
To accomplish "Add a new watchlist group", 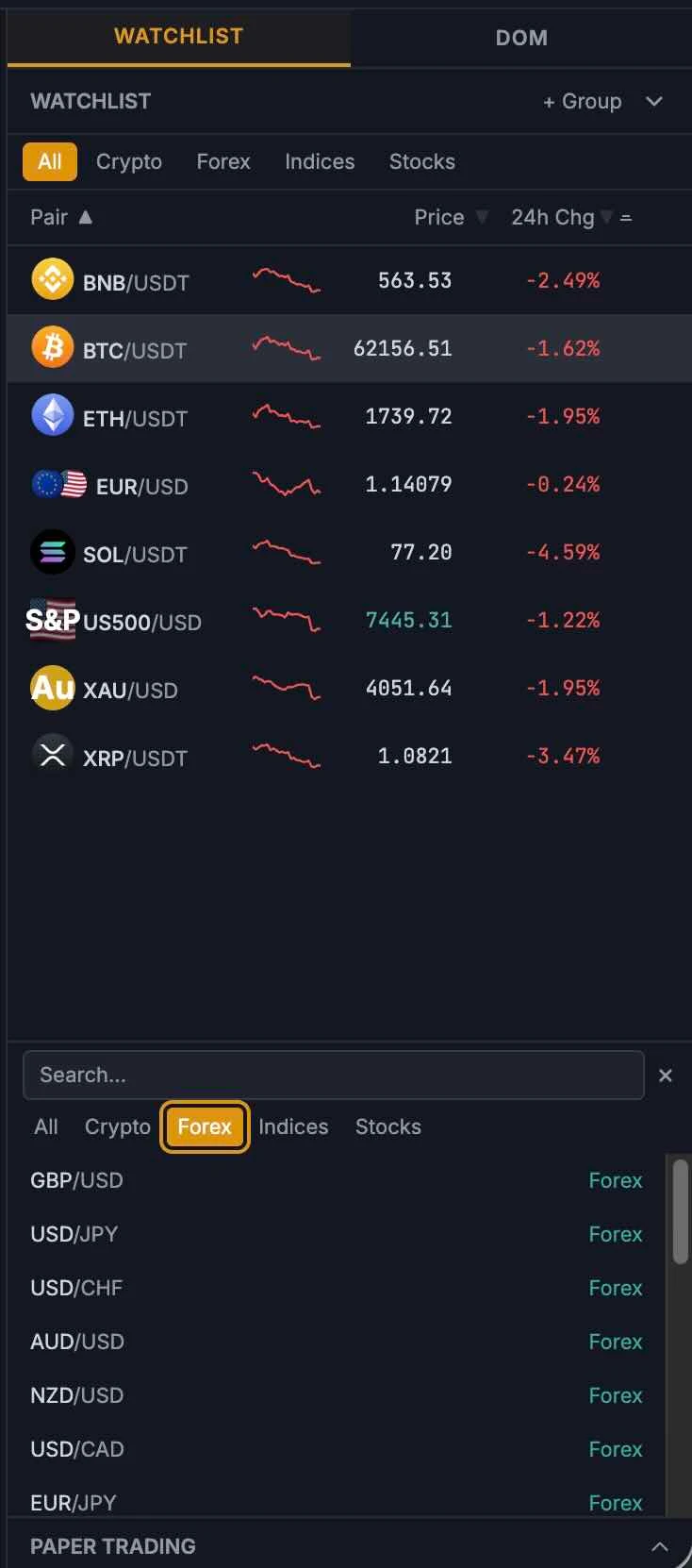I will tap(582, 101).
